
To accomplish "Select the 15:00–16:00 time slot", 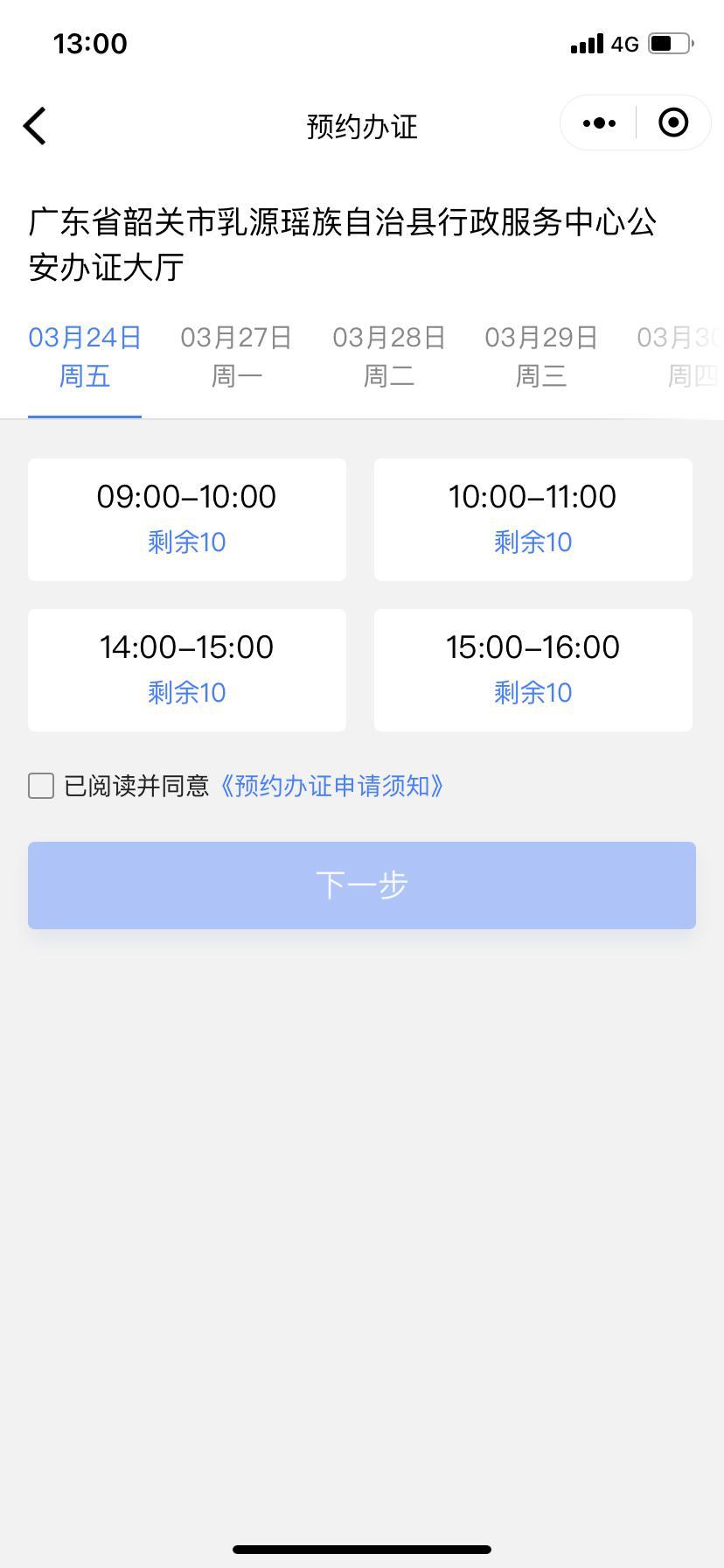I will click(x=533, y=669).
